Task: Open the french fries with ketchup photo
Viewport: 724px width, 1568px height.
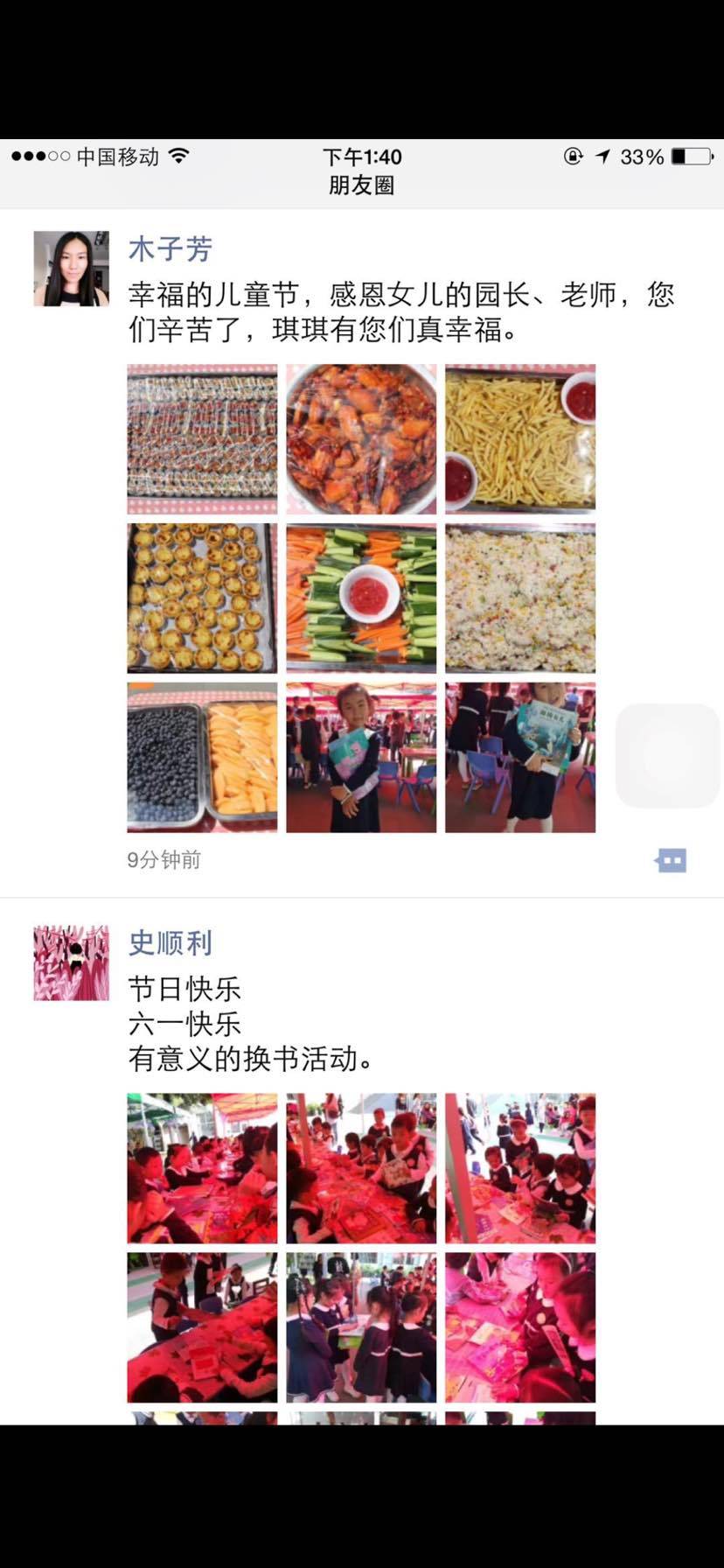Action: point(520,438)
